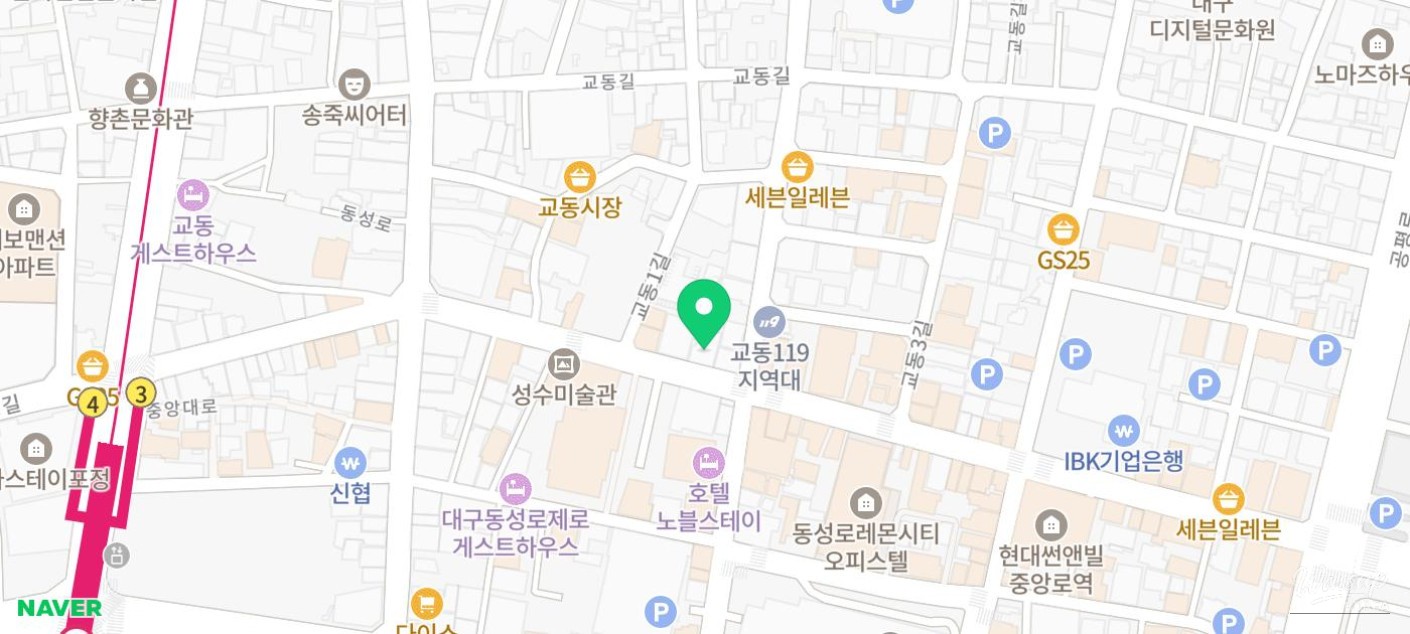Open the 교동시장 market marker
The width and height of the screenshot is (1410, 634).
coord(580,179)
